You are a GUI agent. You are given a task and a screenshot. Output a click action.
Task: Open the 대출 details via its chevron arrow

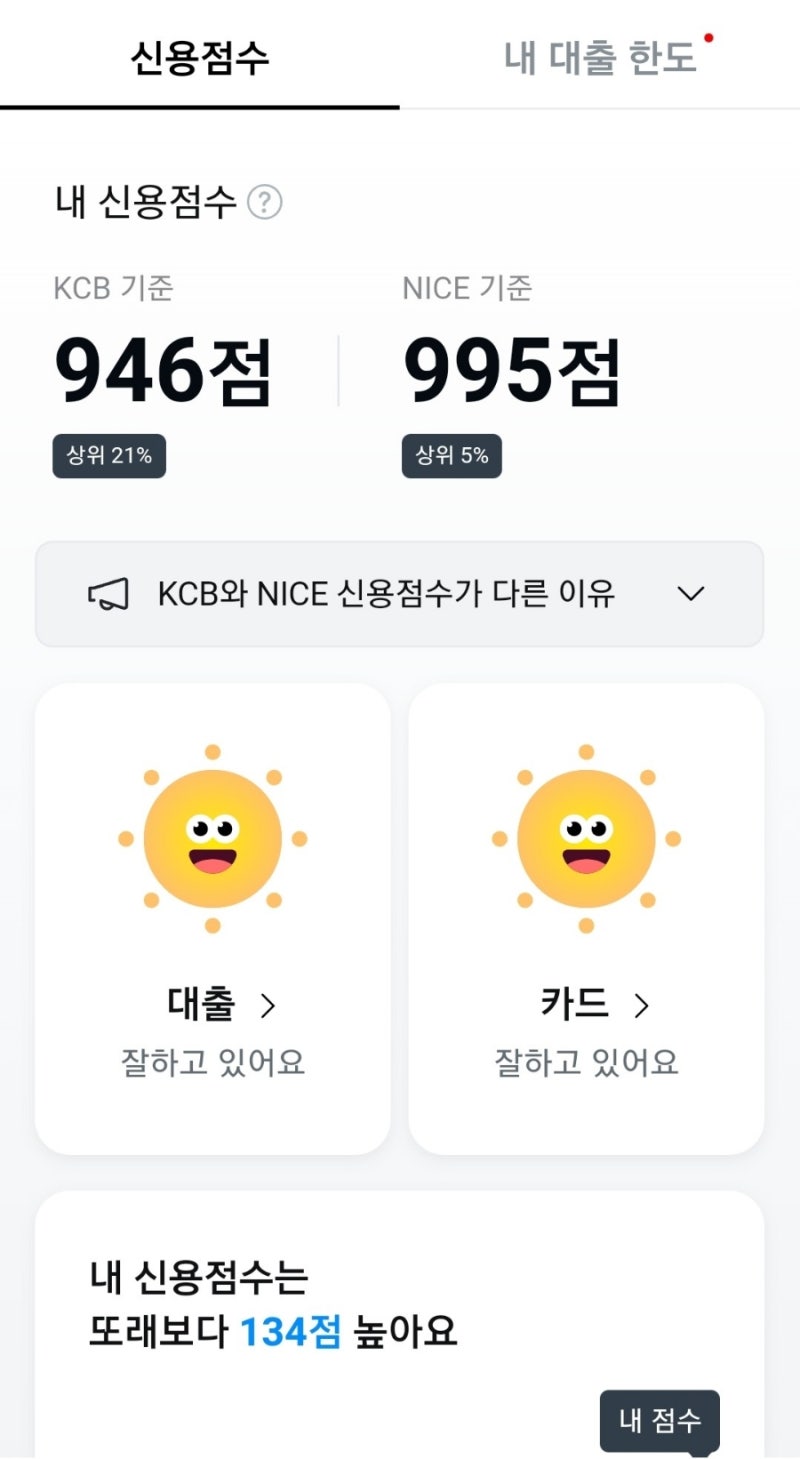tap(268, 1007)
